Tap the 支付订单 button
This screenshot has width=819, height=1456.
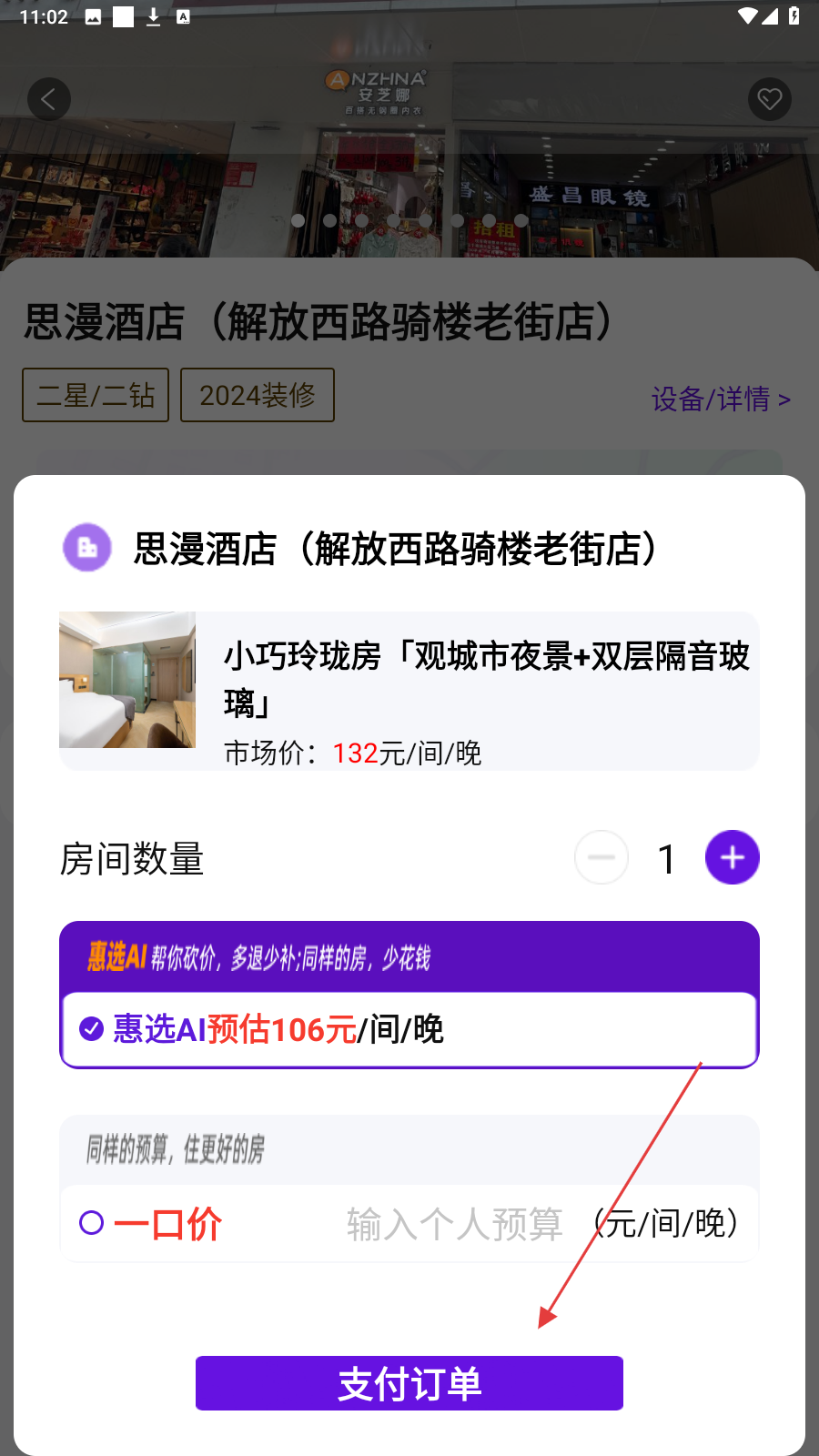point(409,1383)
